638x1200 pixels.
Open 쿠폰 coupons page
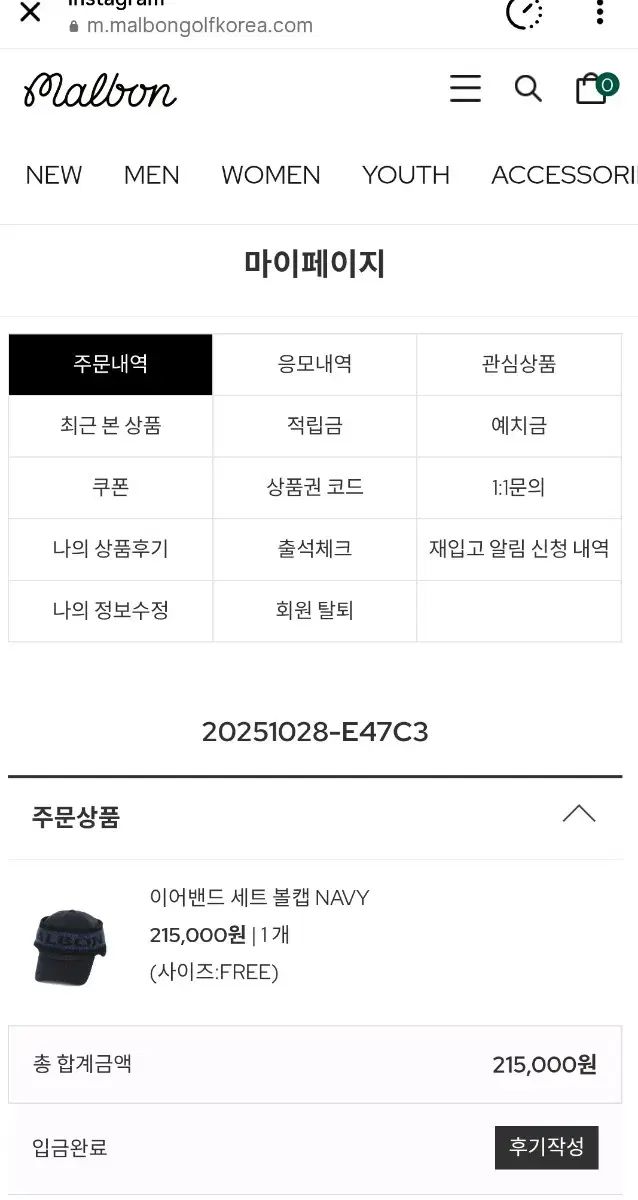(x=110, y=488)
